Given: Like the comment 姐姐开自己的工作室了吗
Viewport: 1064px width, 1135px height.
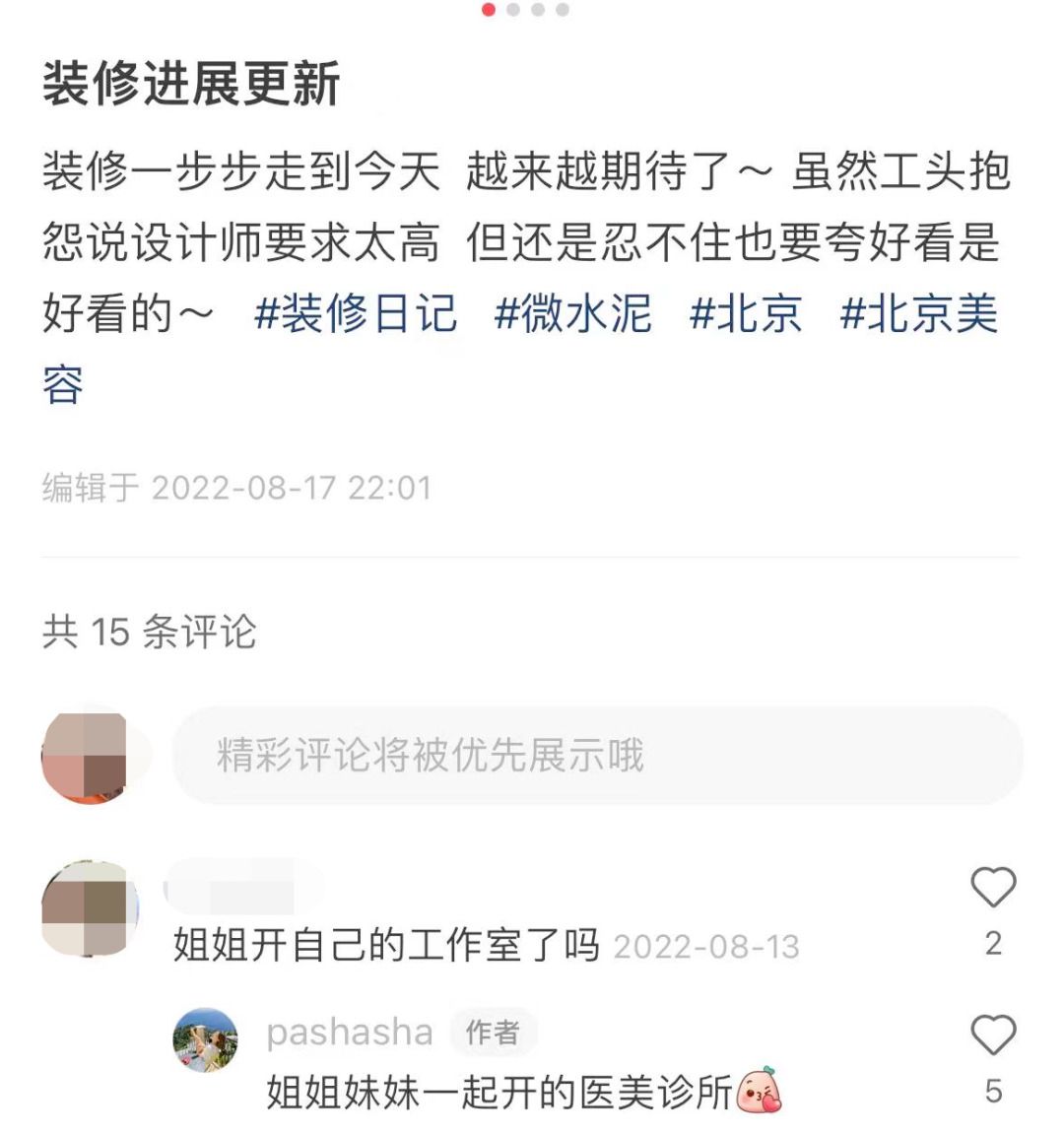Looking at the screenshot, I should tap(993, 888).
